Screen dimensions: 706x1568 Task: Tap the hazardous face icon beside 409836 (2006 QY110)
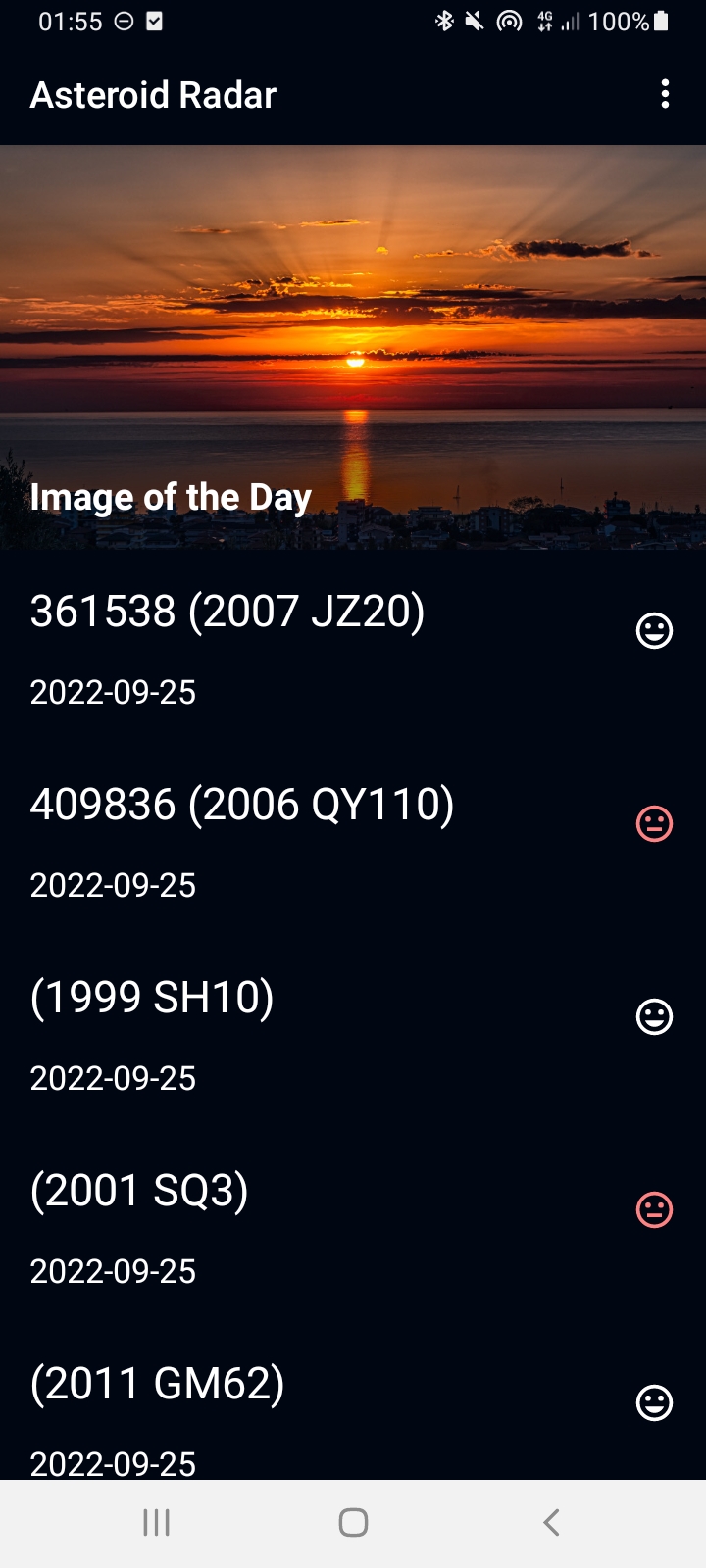pos(654,823)
